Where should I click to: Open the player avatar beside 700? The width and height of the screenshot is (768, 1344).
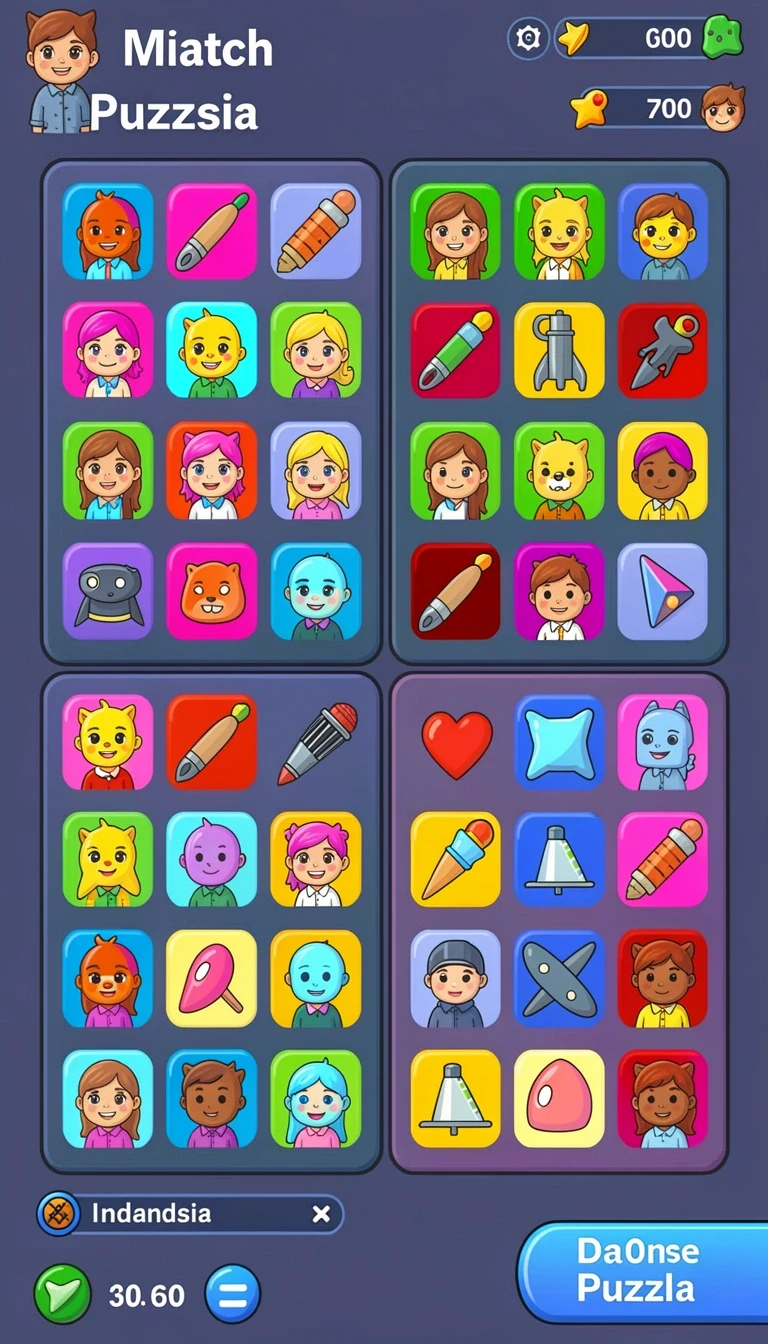tap(723, 107)
